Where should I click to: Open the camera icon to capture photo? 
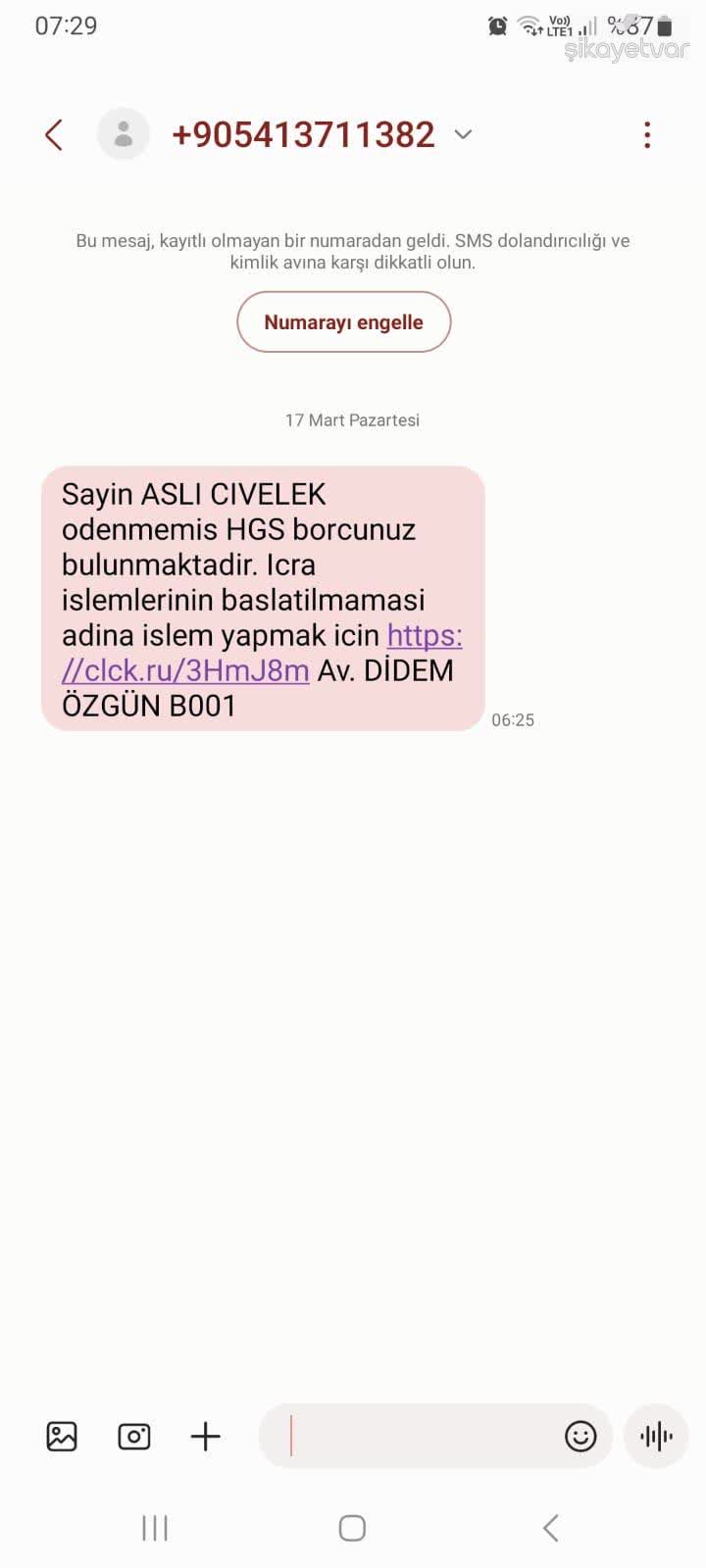point(134,1437)
